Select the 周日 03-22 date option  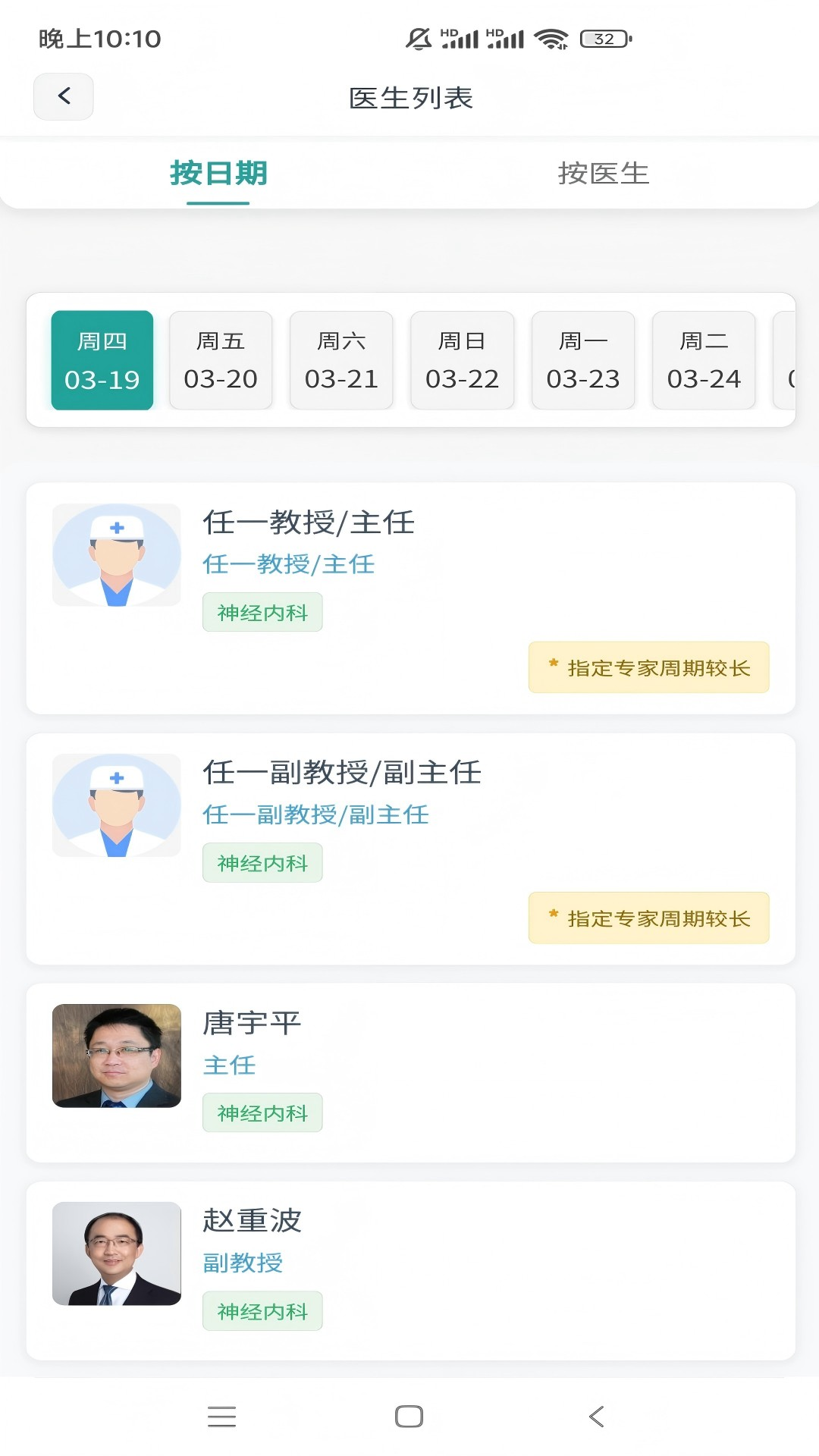462,360
